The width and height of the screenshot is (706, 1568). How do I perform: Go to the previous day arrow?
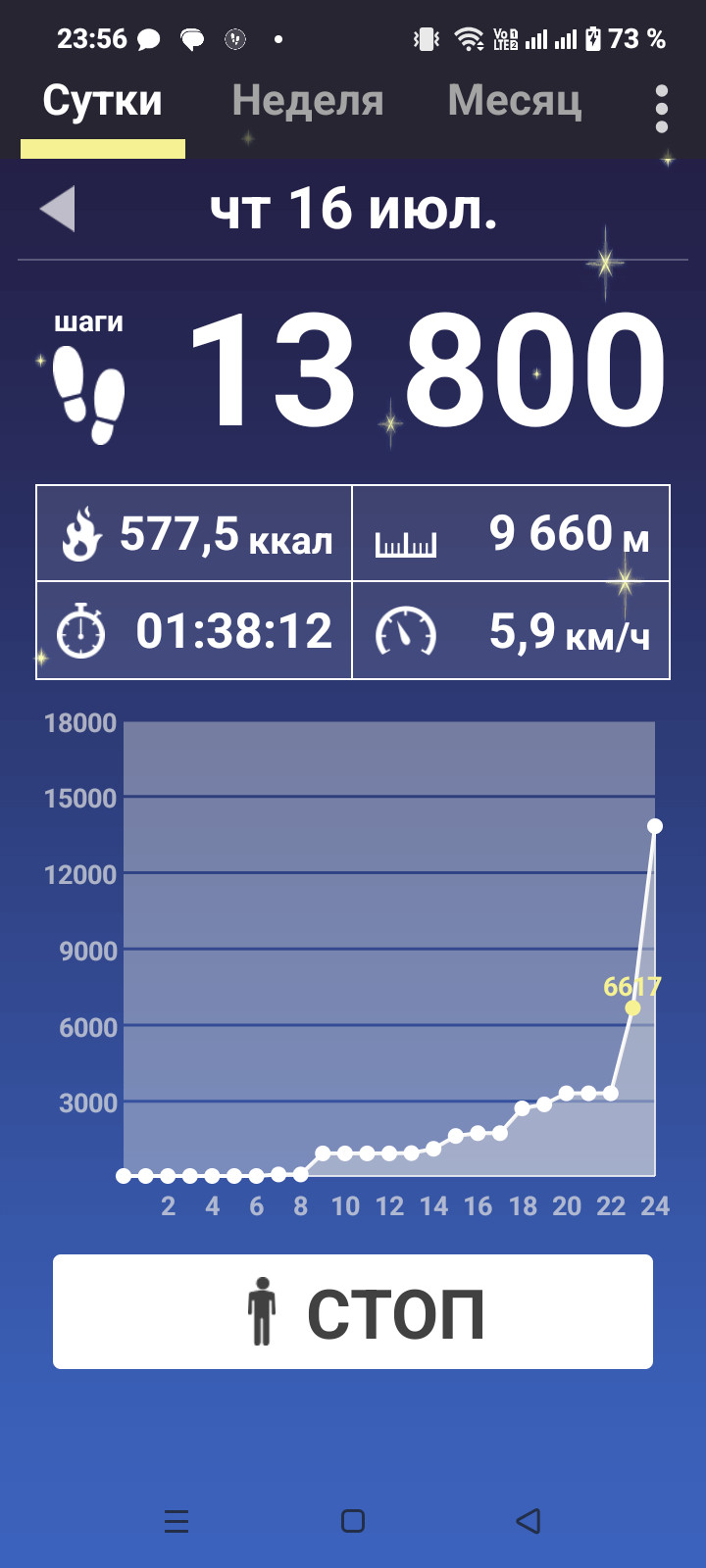click(58, 209)
